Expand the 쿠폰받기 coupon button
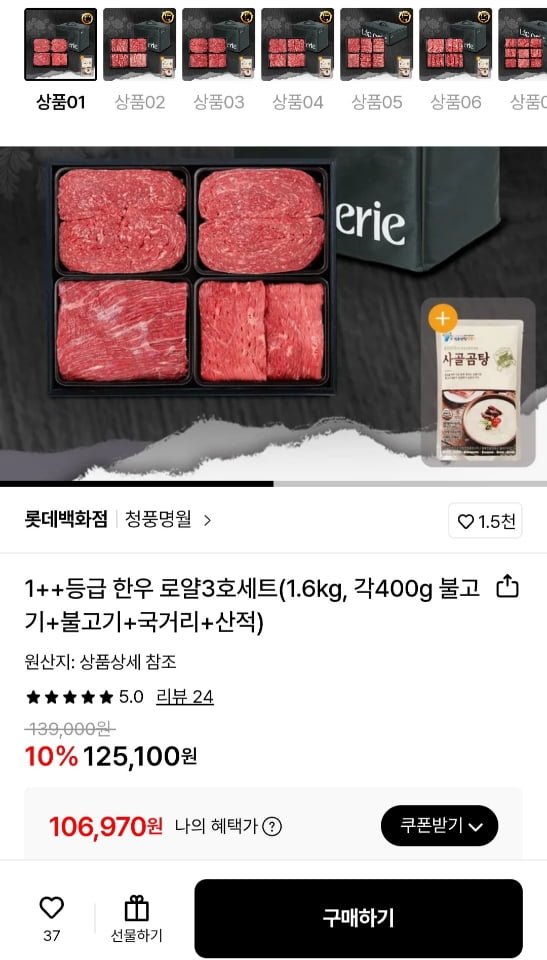 [x=439, y=826]
